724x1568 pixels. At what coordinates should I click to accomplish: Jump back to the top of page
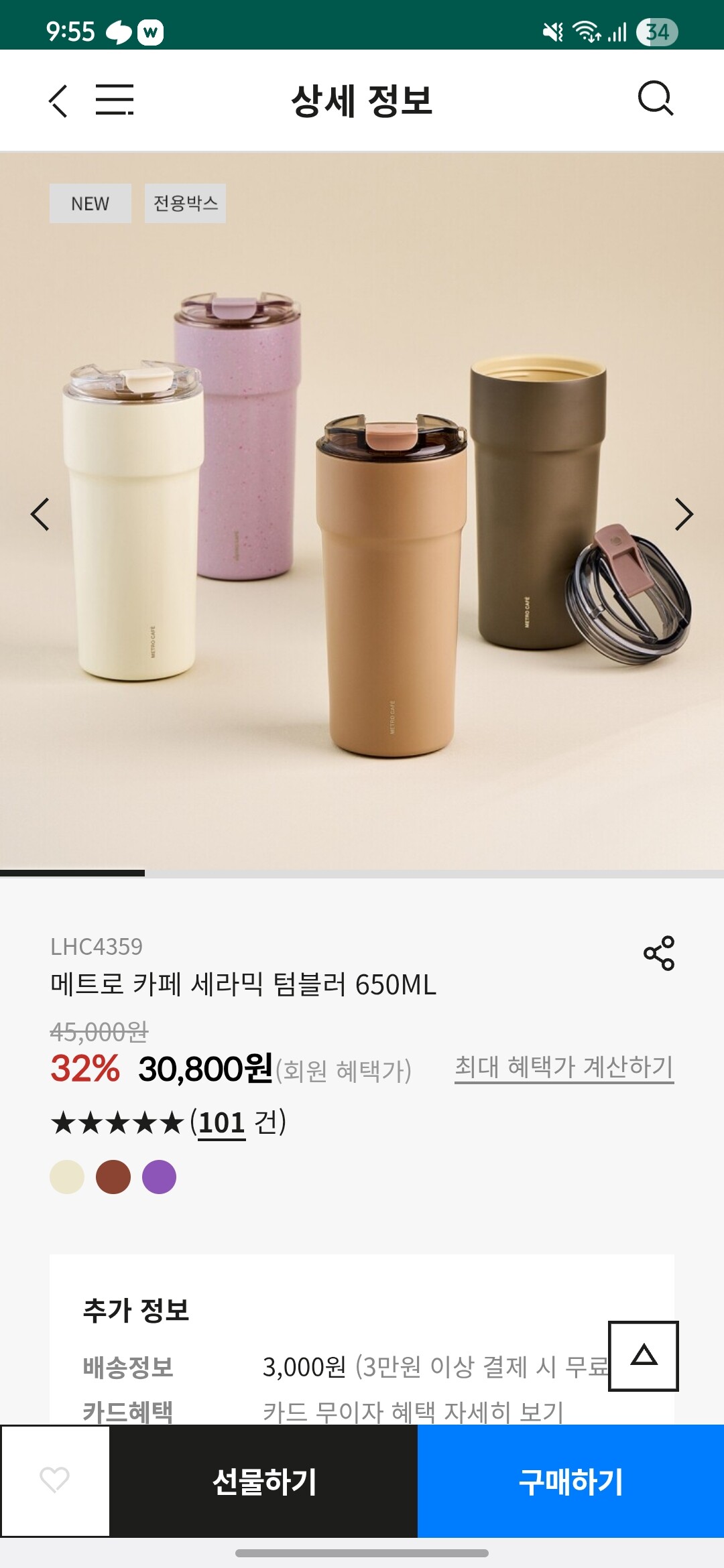pos(643,1356)
